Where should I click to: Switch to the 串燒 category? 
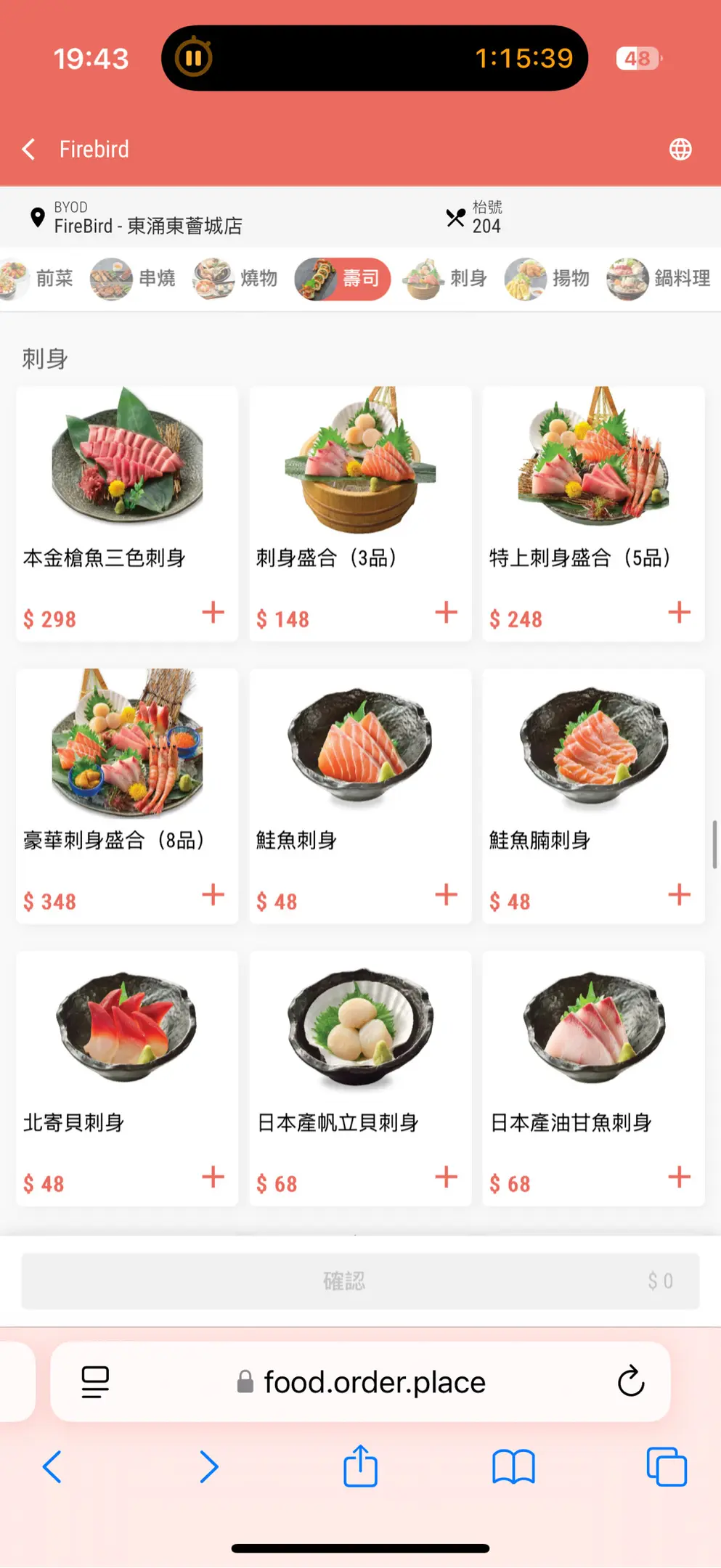point(133,279)
